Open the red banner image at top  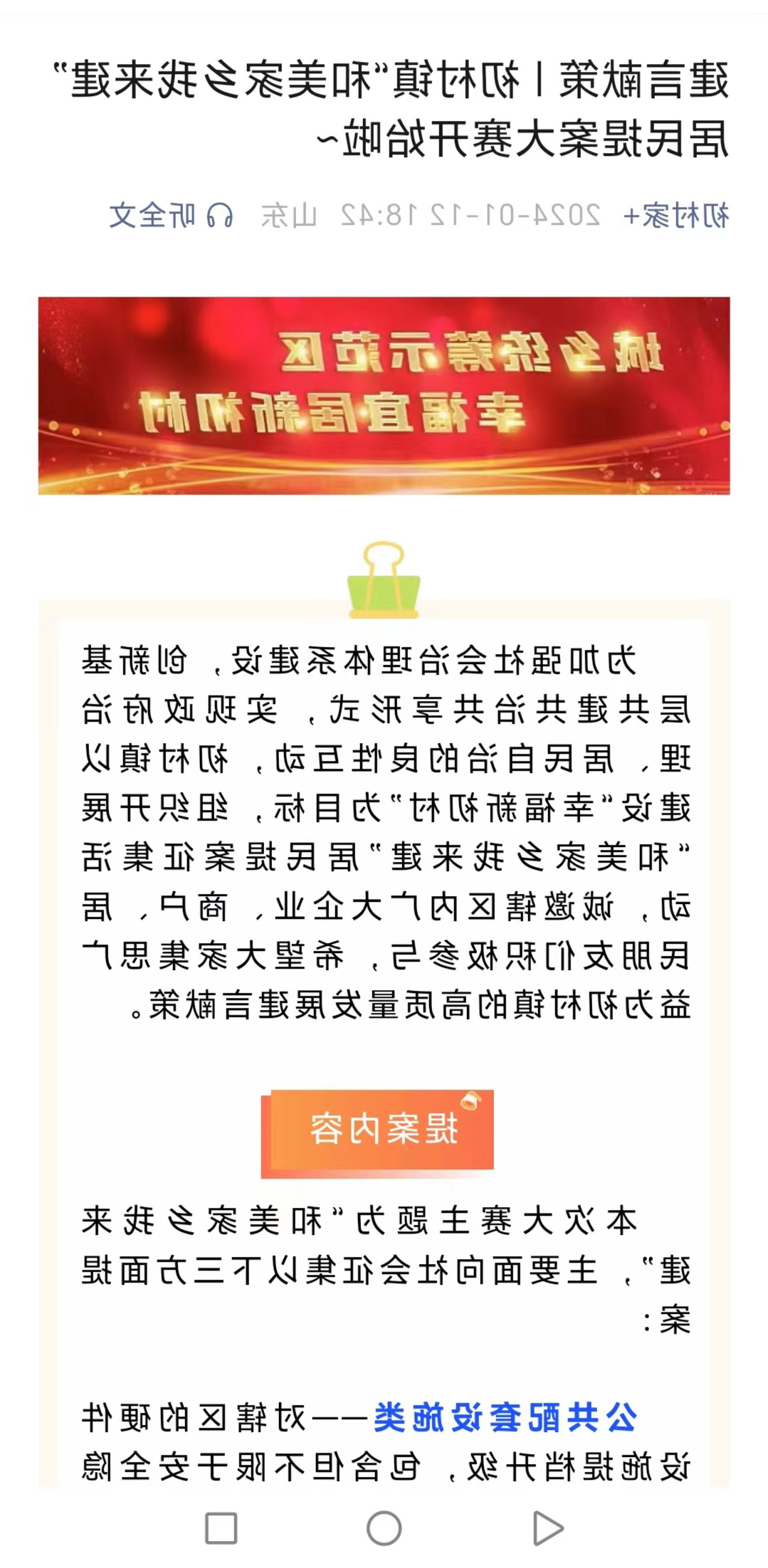[384, 396]
